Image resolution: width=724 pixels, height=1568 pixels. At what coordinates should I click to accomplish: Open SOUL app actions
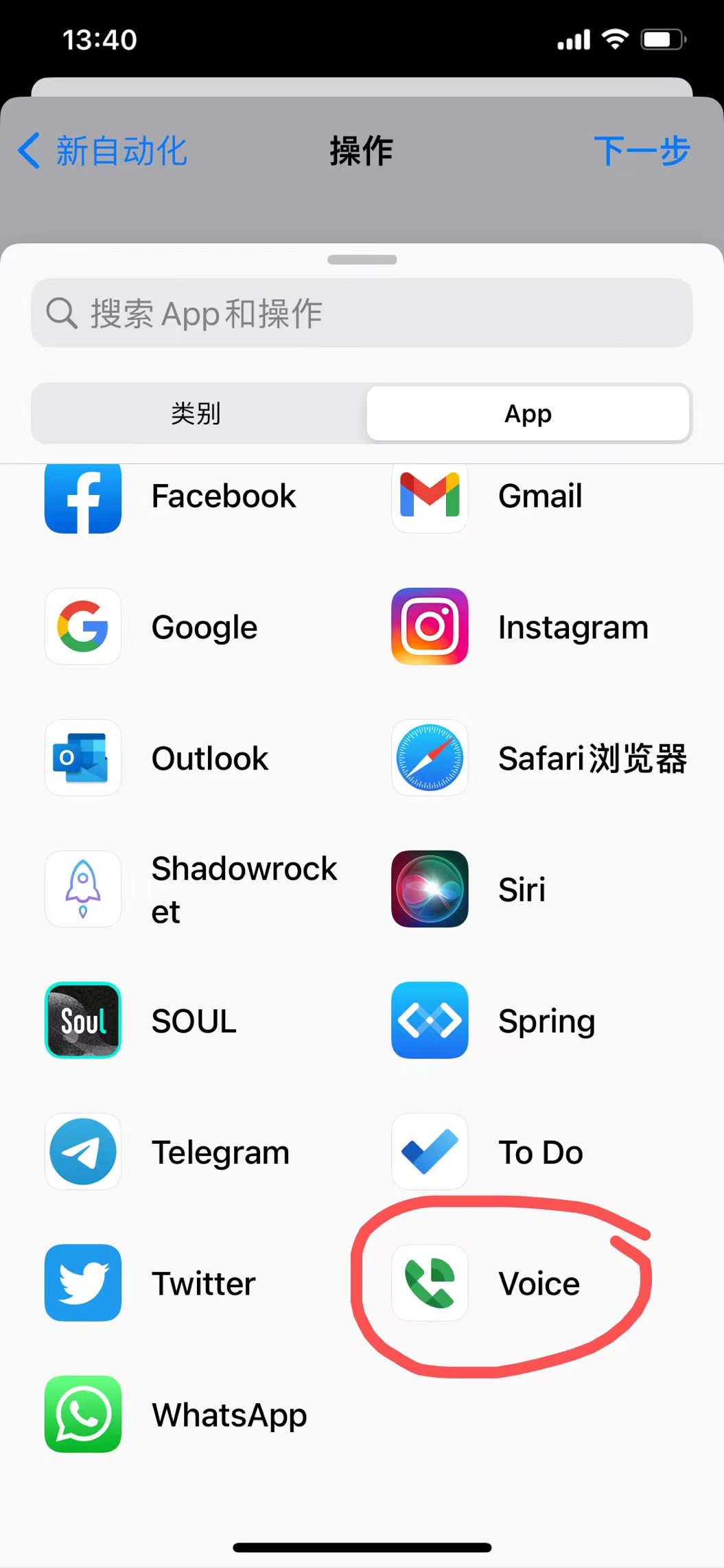click(189, 1020)
